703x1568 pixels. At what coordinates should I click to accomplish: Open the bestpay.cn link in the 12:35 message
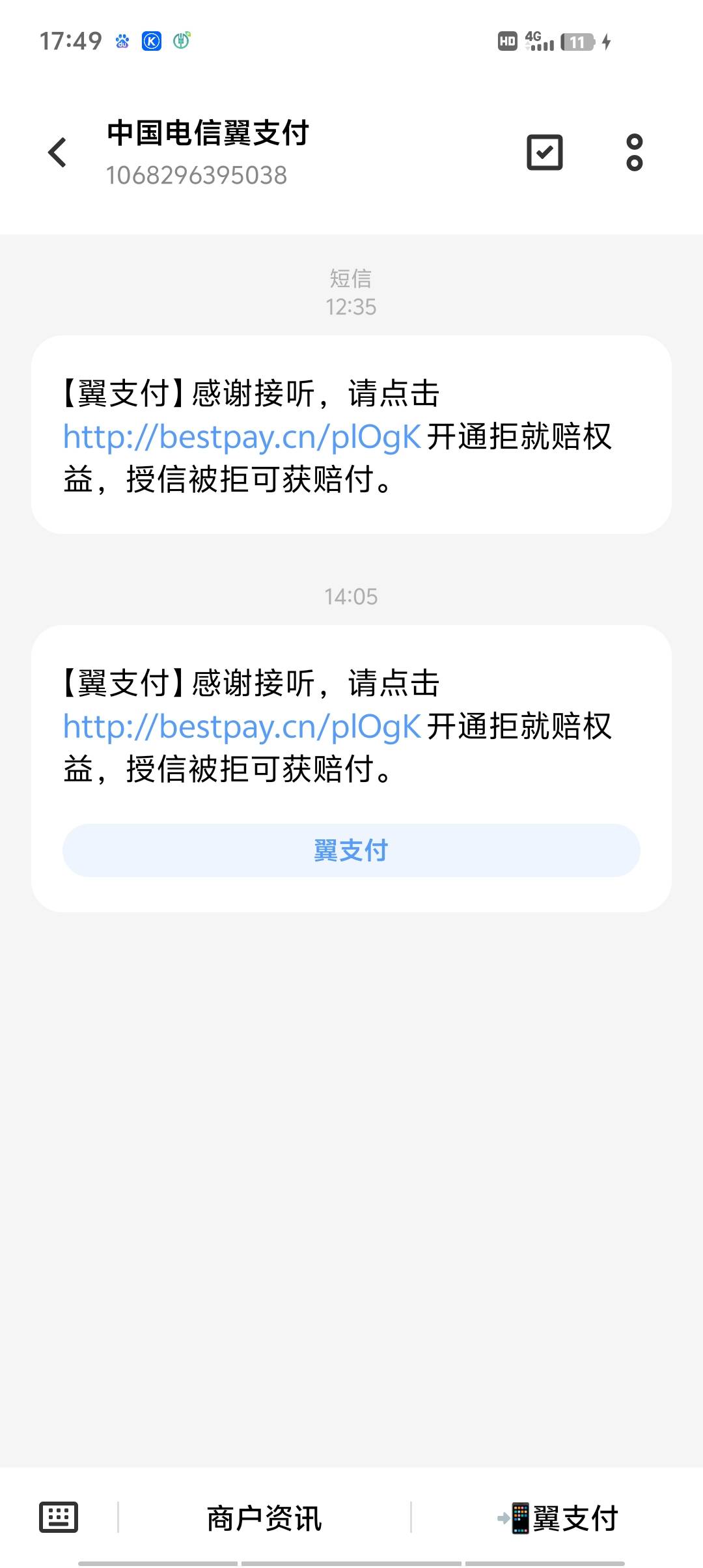241,436
